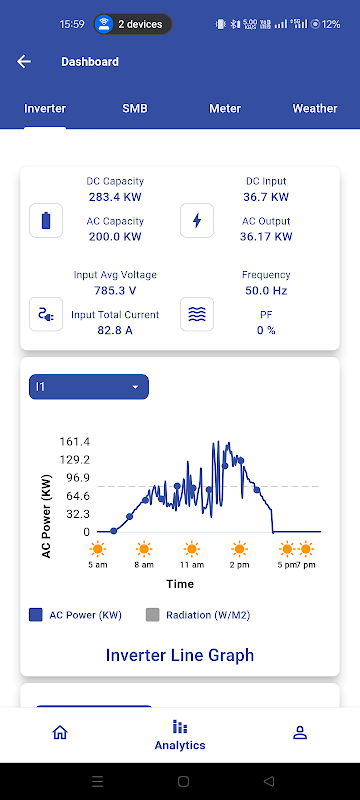Open the home tab in bottom bar
Image resolution: width=360 pixels, height=800 pixels.
click(x=60, y=733)
